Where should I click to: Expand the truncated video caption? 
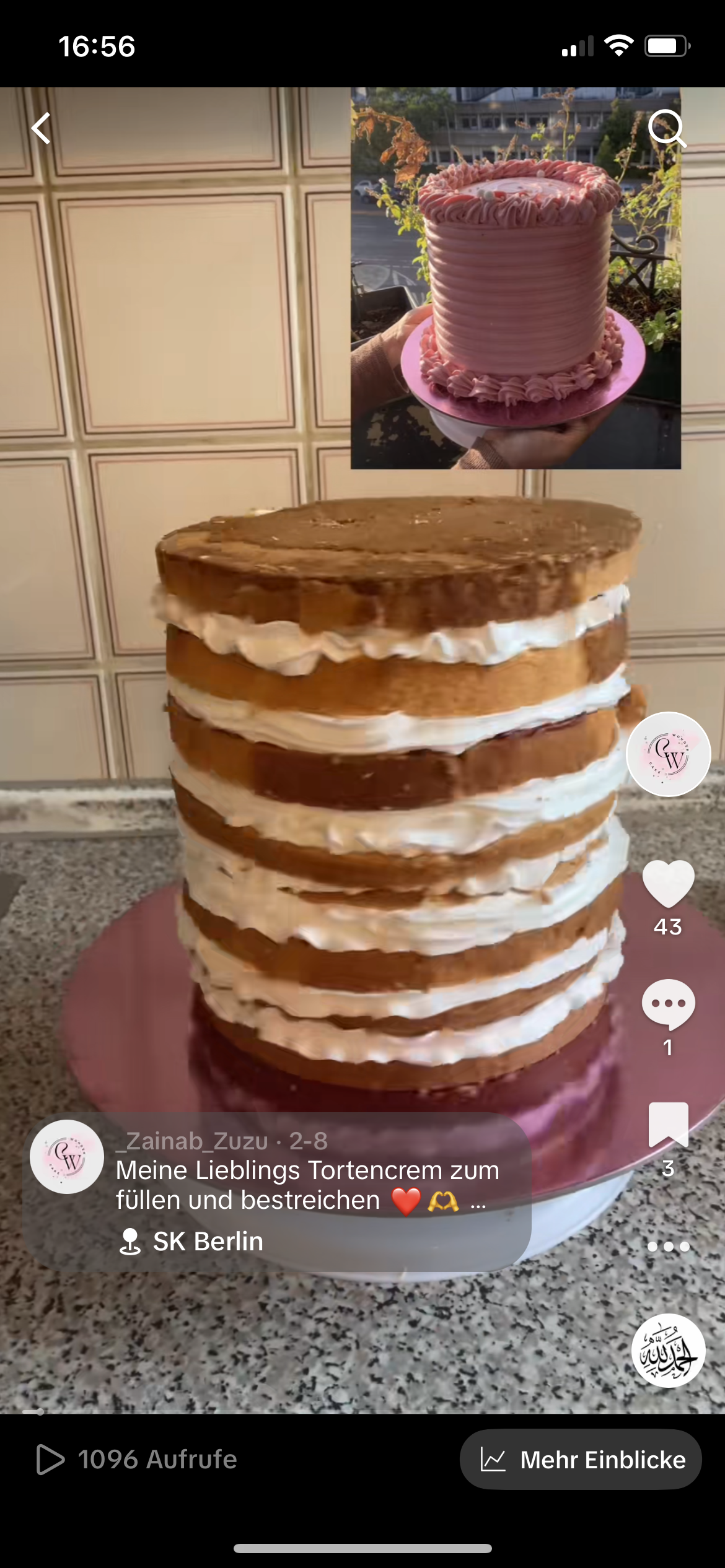tap(478, 1202)
